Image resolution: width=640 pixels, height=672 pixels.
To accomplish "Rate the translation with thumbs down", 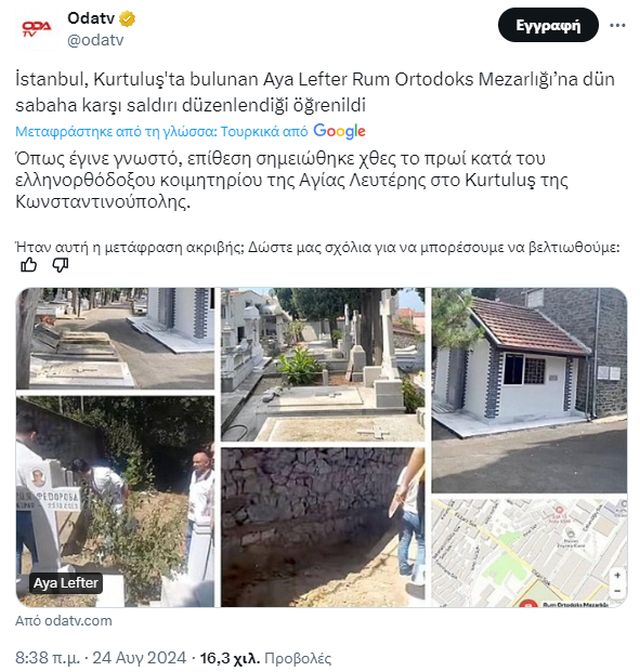I will pyautogui.click(x=60, y=264).
